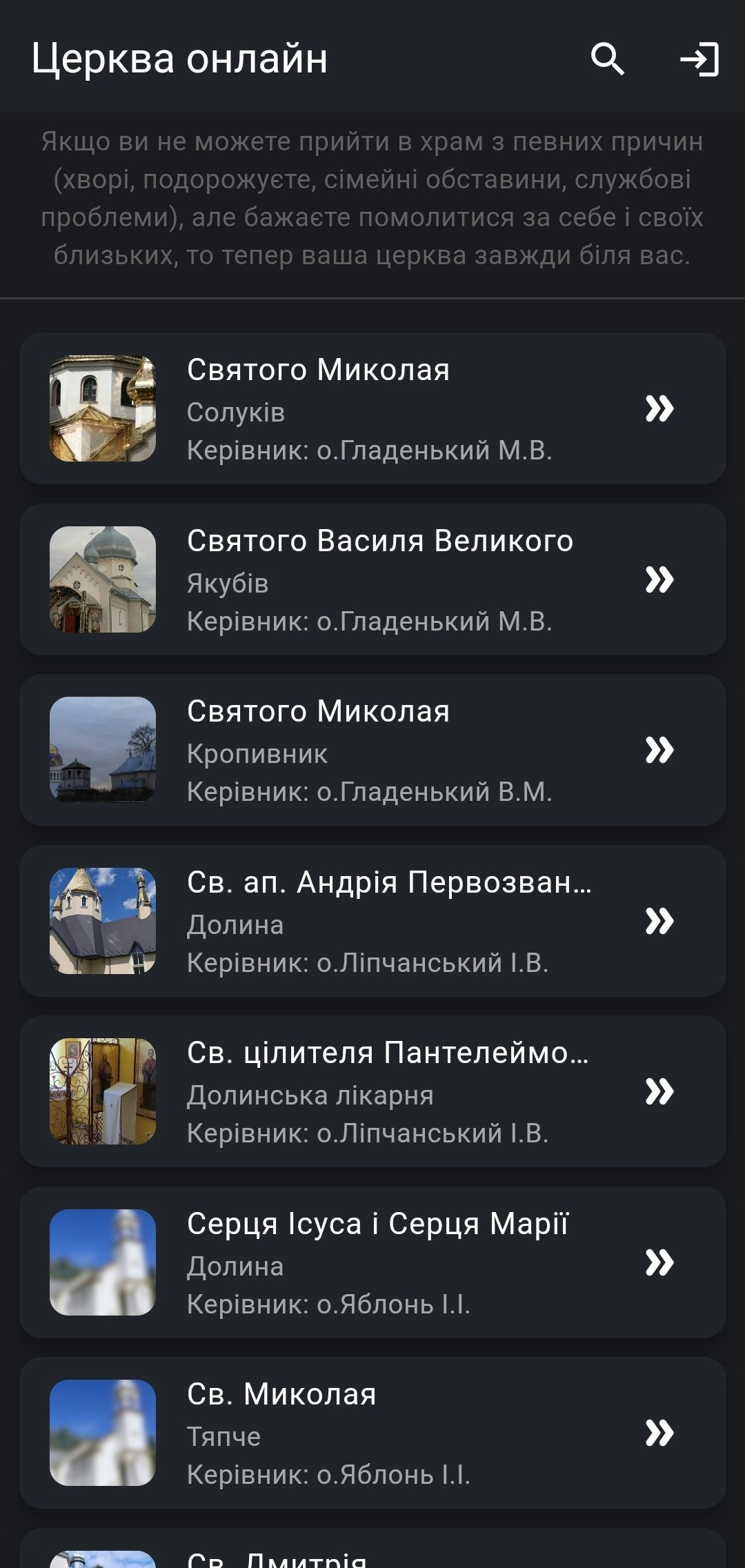Select Святого Василя Великого in Якубів
The image size is (745, 1568).
(x=372, y=579)
